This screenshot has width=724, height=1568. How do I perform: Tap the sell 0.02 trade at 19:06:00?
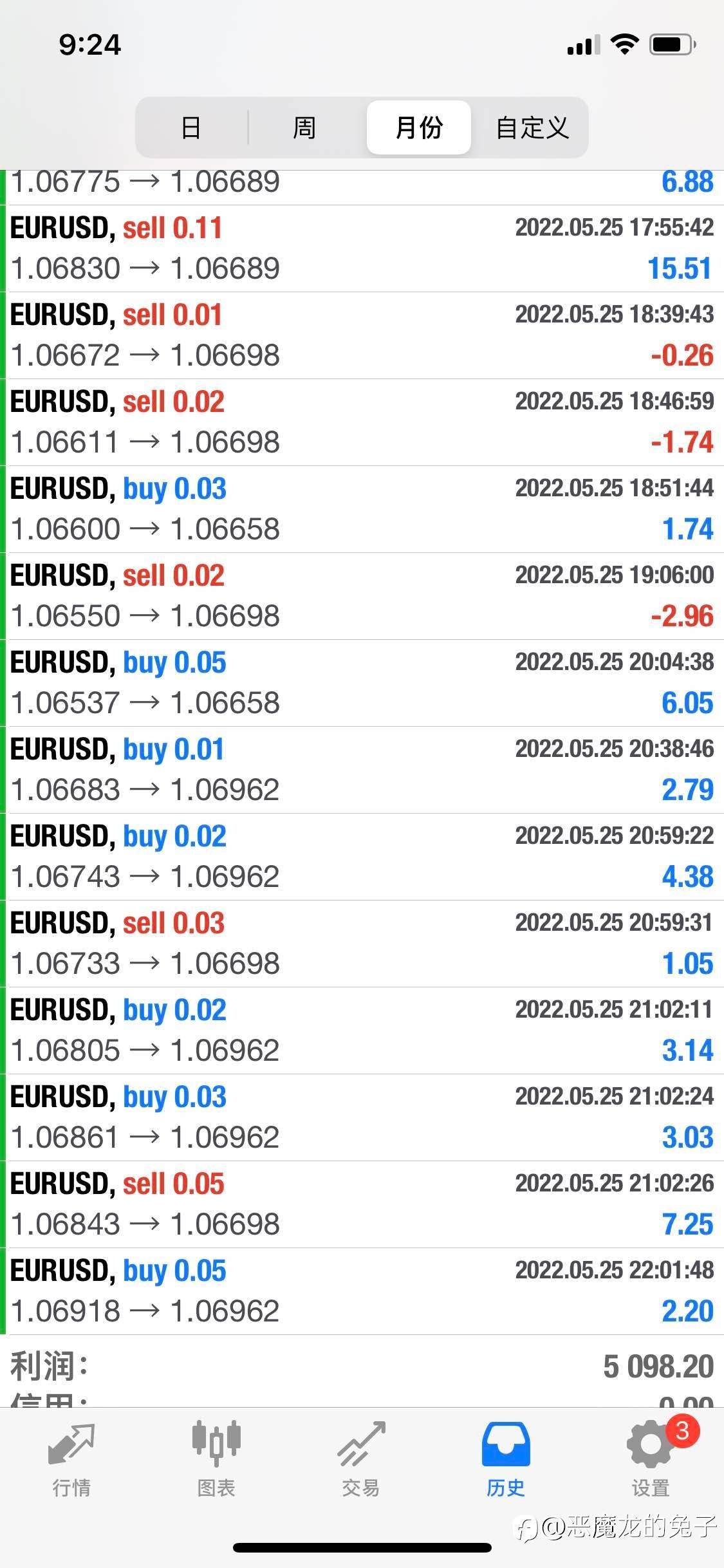pyautogui.click(x=364, y=596)
